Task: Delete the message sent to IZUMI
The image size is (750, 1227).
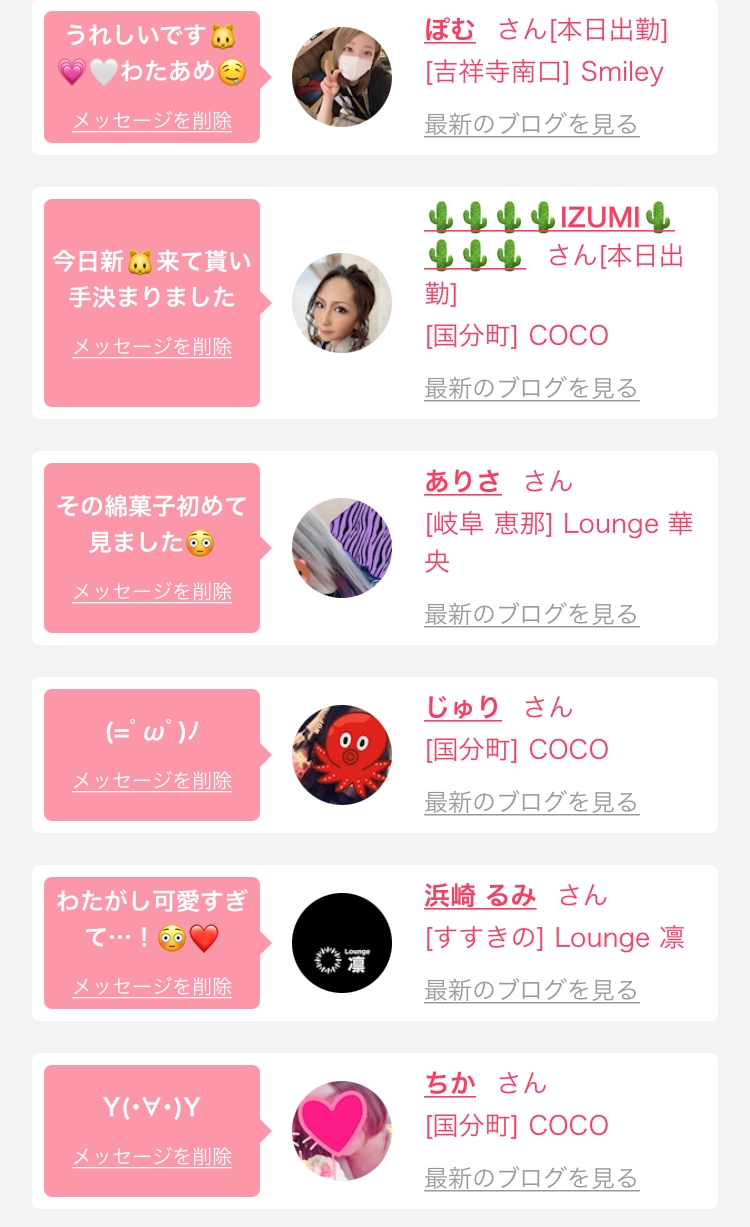Action: click(152, 347)
